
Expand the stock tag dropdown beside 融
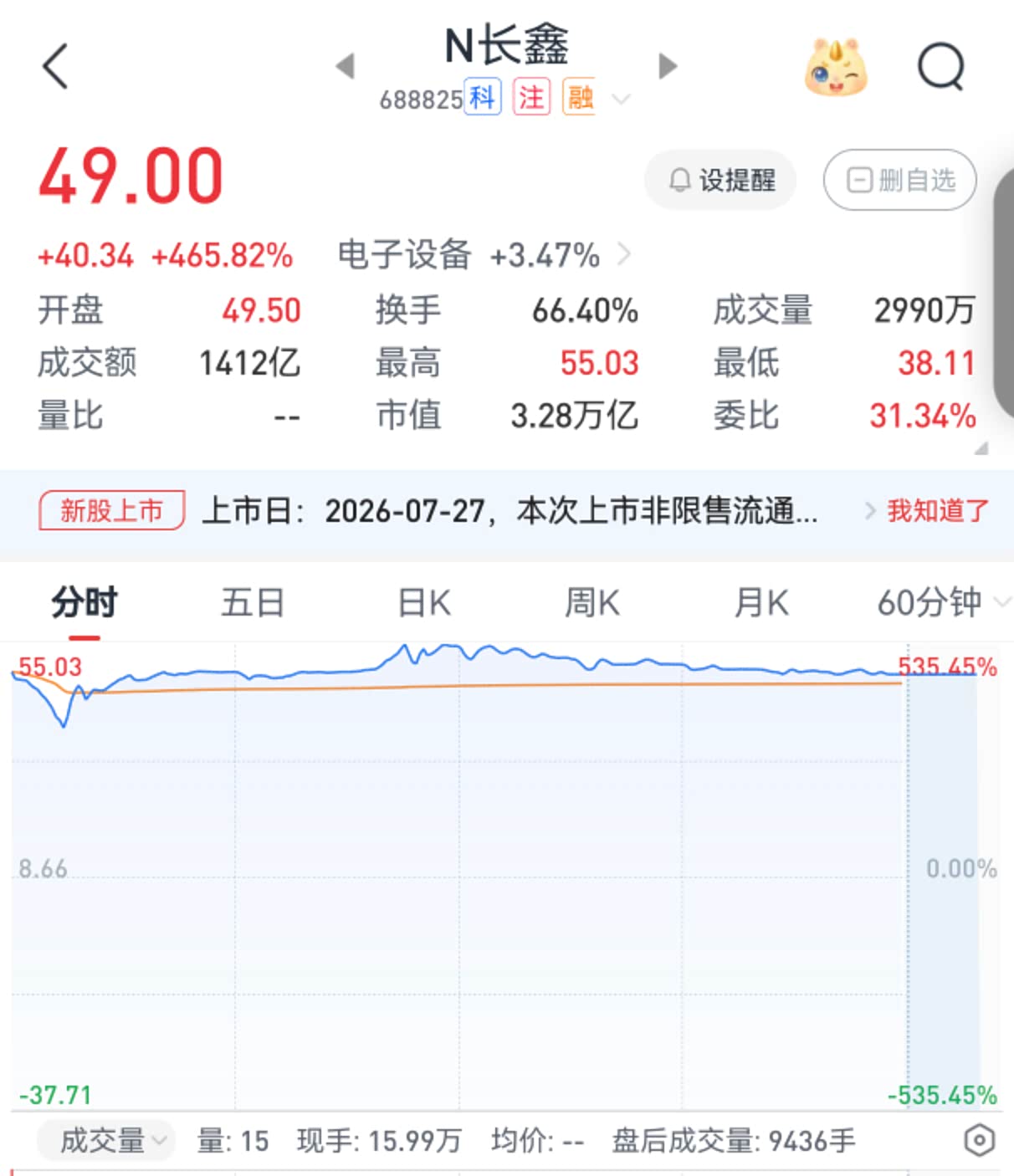pyautogui.click(x=621, y=99)
